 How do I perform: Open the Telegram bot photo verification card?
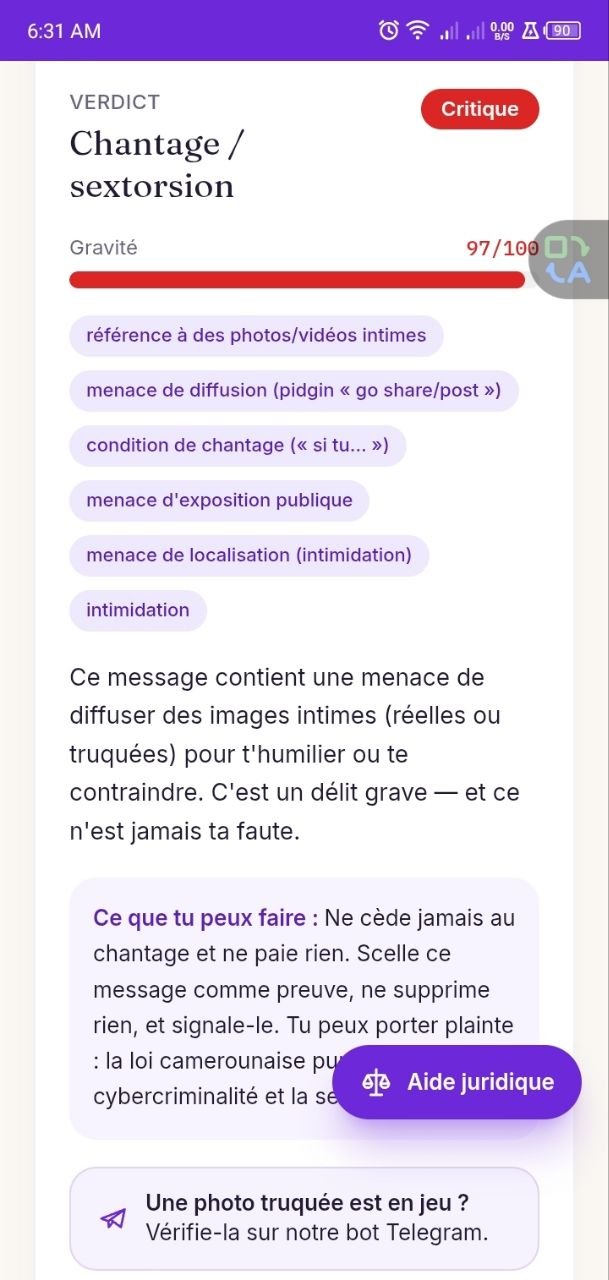(x=304, y=1218)
